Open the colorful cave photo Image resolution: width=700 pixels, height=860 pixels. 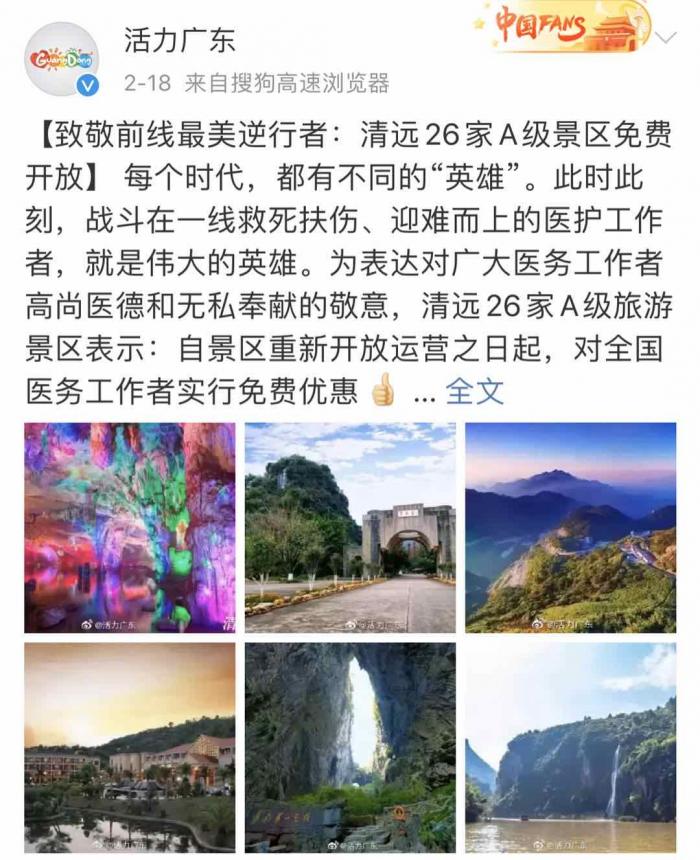130,527
